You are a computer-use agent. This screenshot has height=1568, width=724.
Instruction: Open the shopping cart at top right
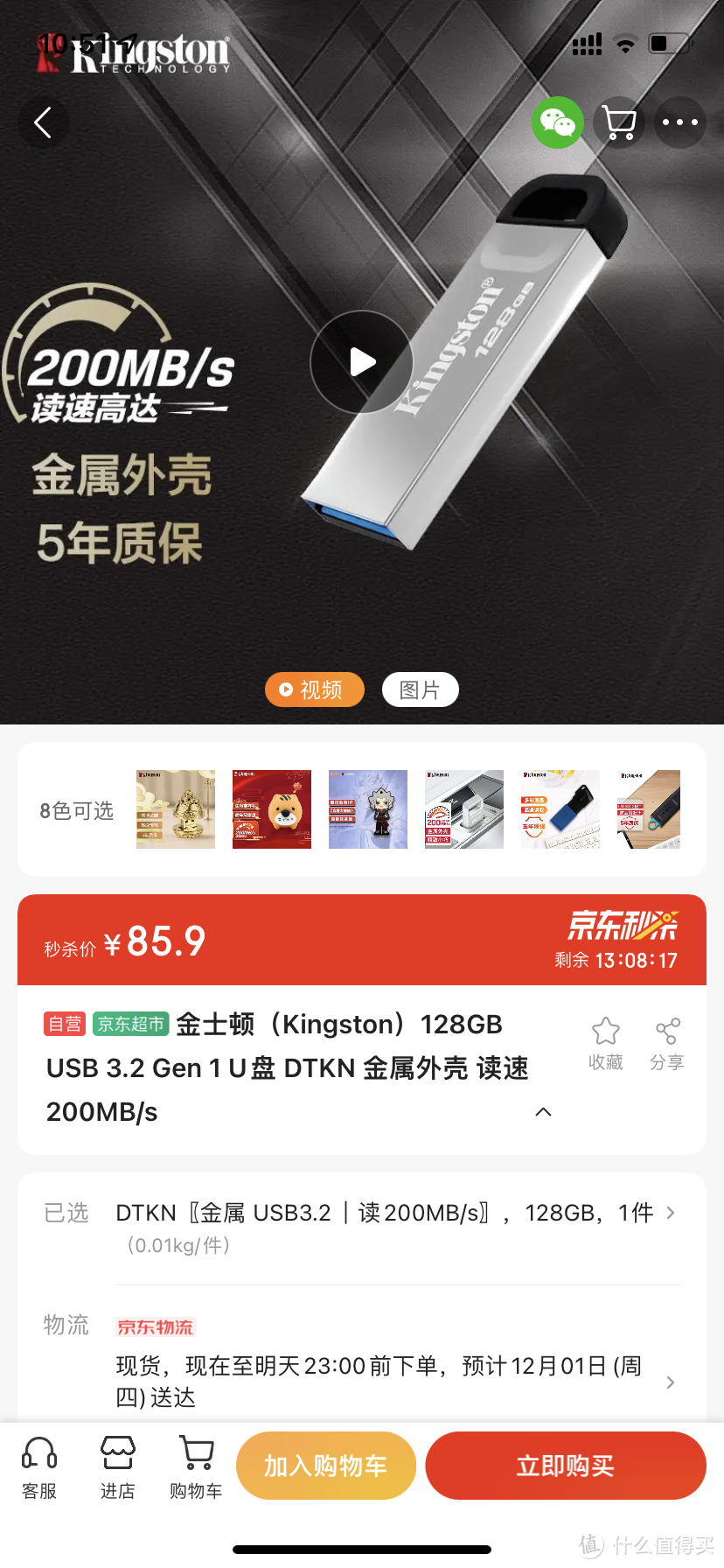point(618,122)
